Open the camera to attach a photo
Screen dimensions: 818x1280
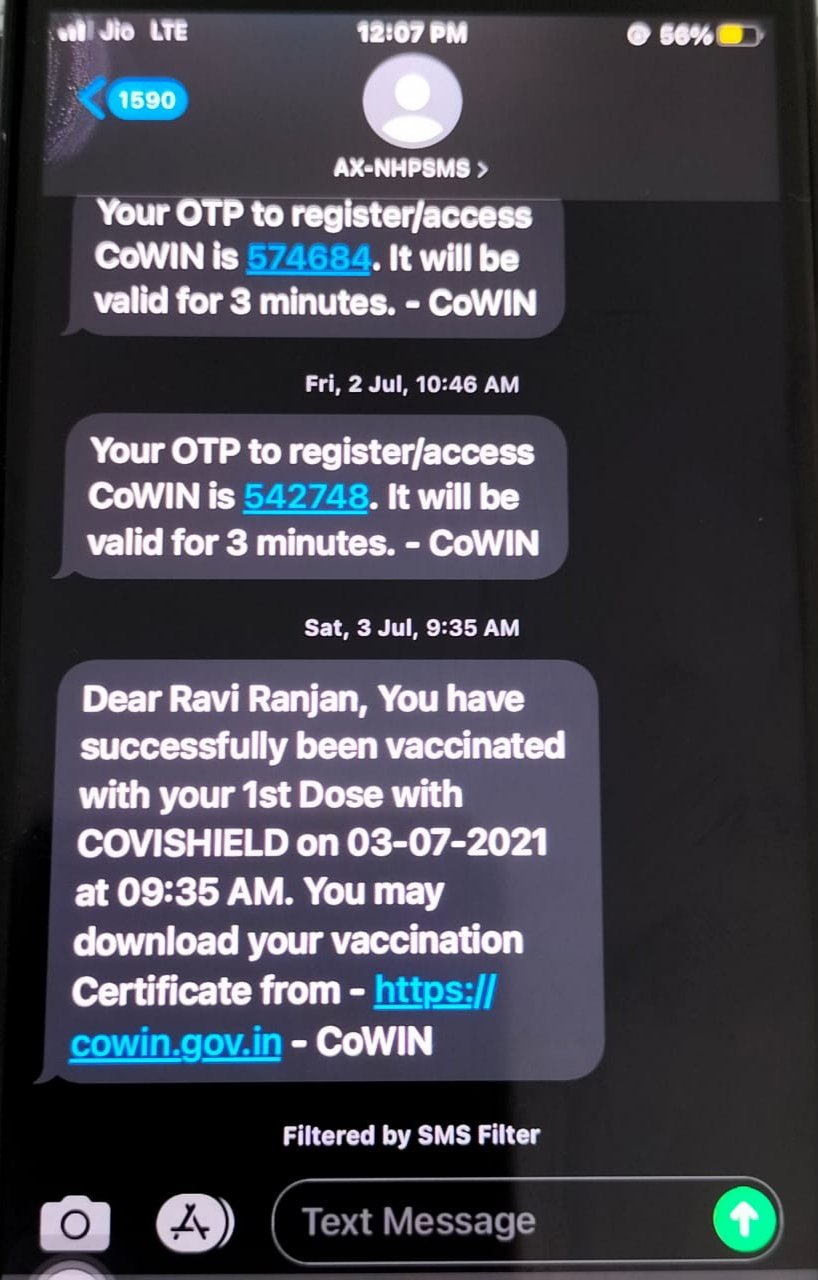click(75, 1222)
